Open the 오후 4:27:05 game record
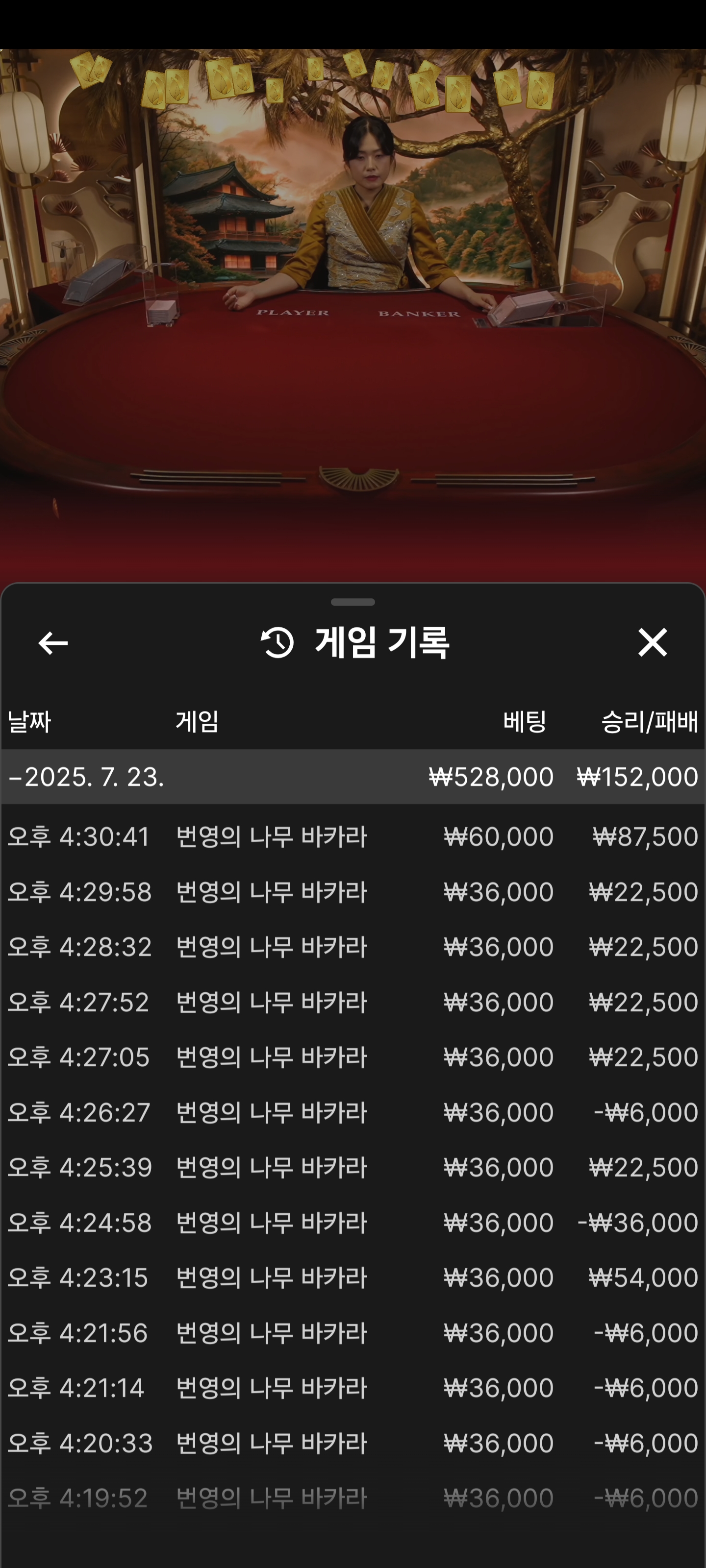The width and height of the screenshot is (706, 1568). (x=353, y=1057)
